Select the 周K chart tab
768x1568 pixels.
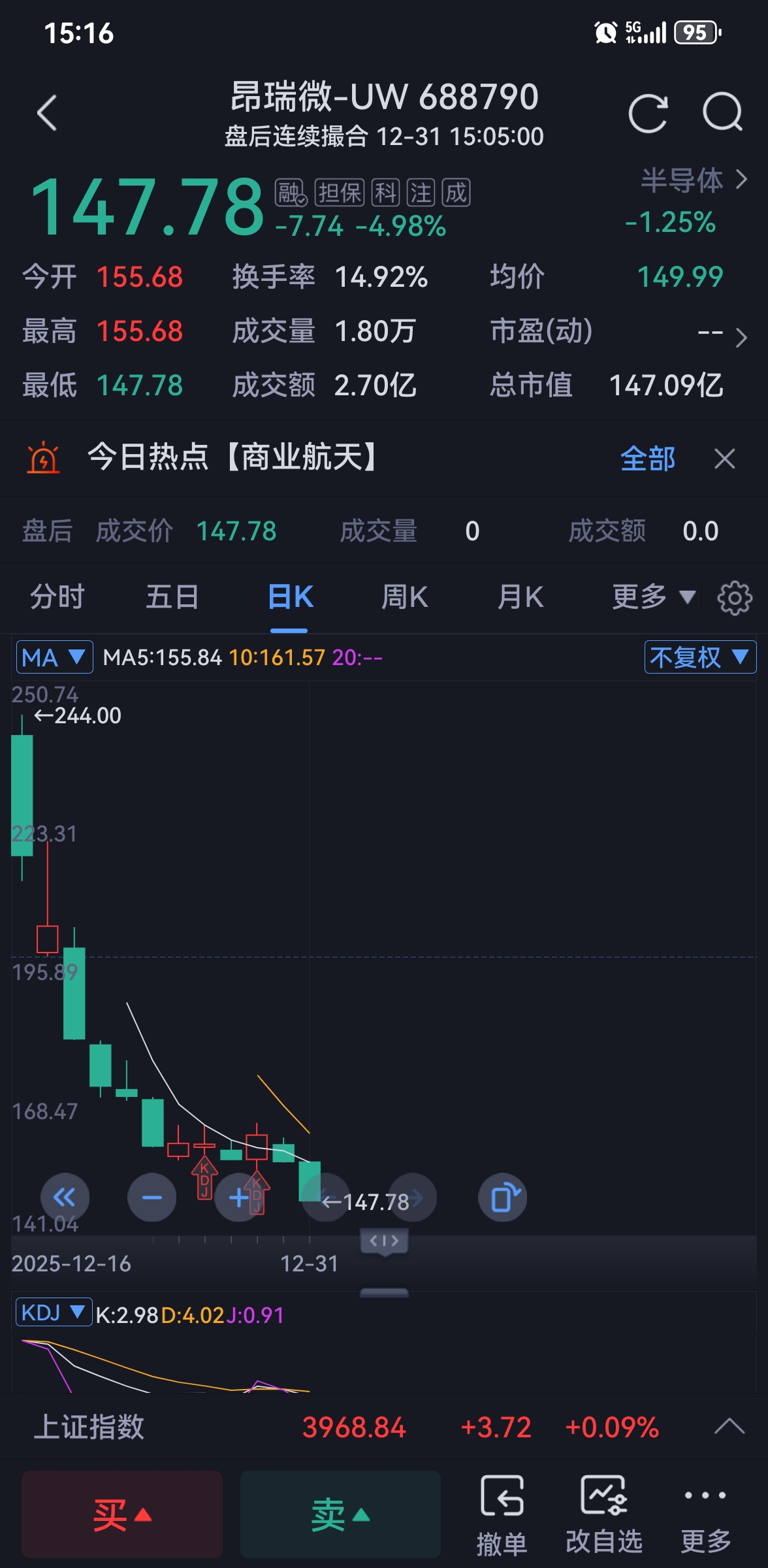tap(404, 597)
